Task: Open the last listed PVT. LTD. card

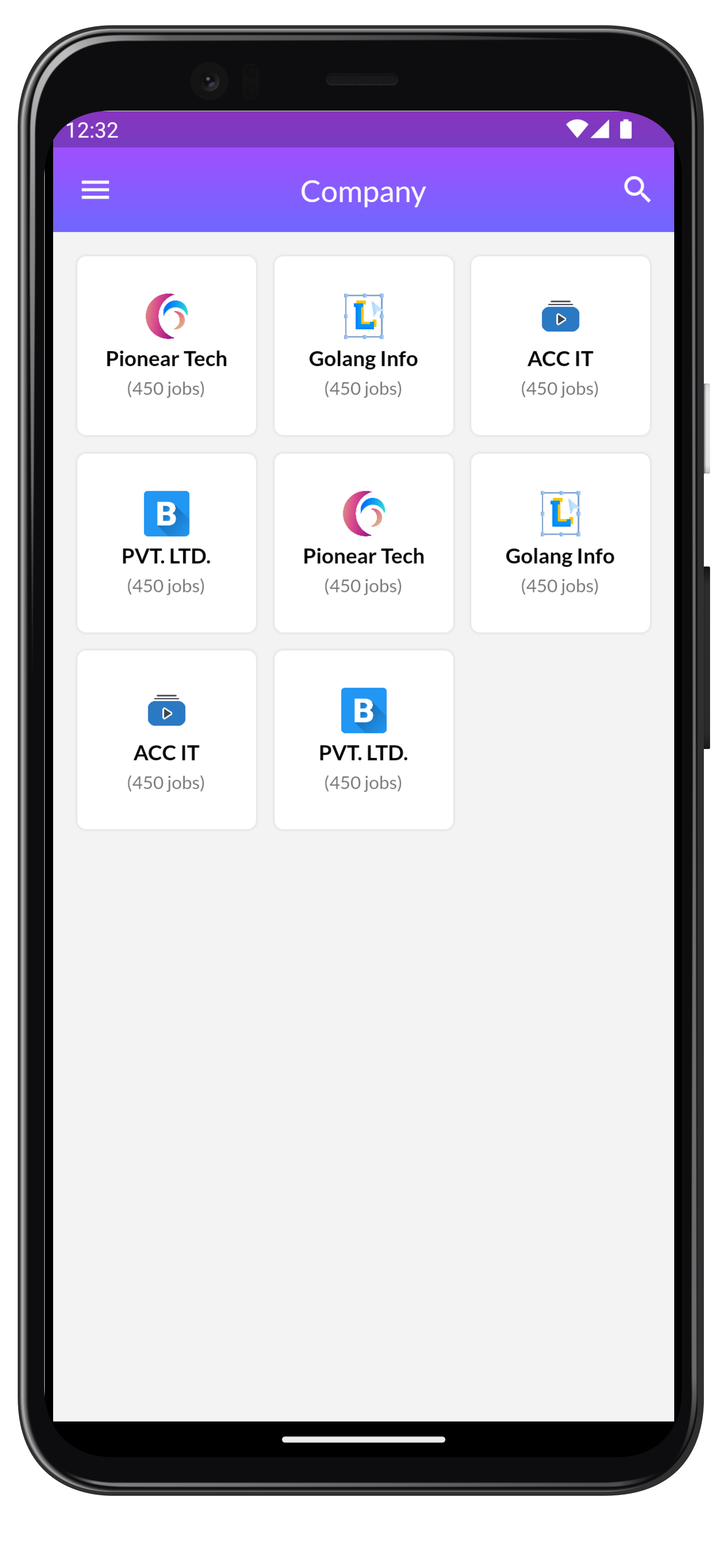Action: (x=363, y=740)
